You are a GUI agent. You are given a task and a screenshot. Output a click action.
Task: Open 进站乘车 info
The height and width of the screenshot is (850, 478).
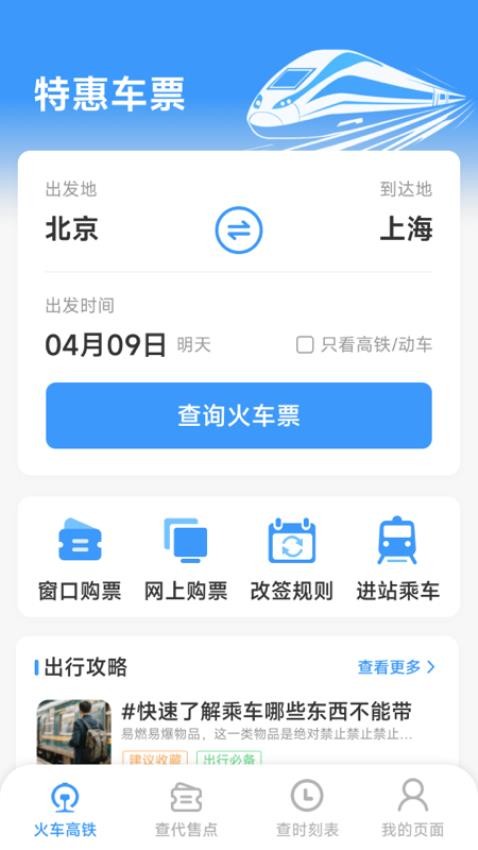click(398, 560)
